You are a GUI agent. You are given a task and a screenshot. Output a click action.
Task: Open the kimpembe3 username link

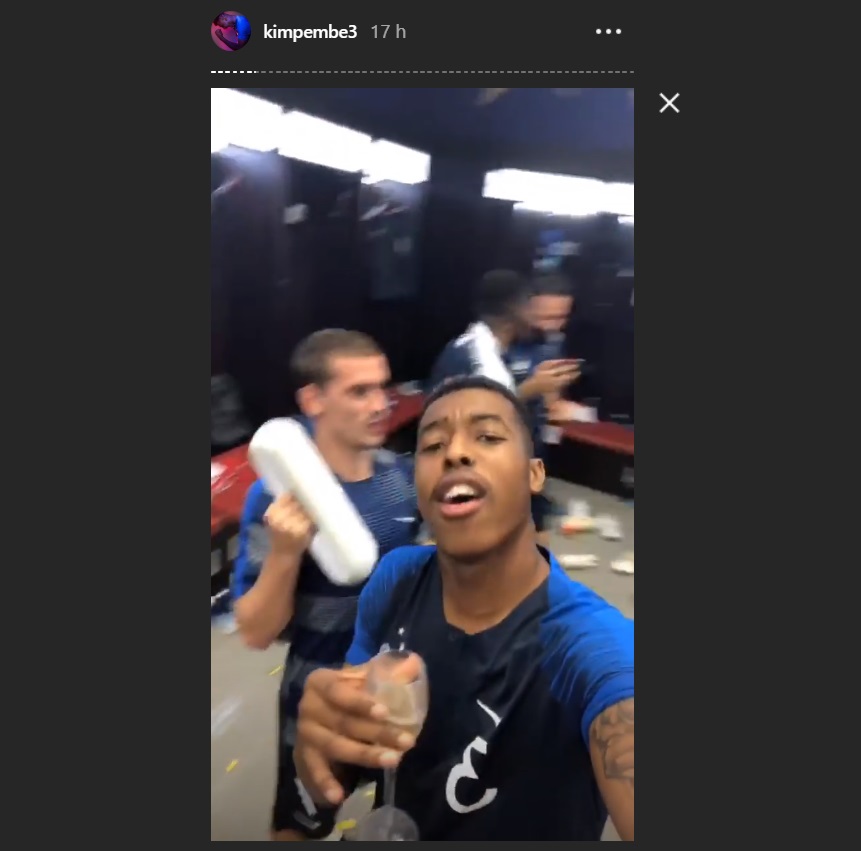click(x=309, y=32)
